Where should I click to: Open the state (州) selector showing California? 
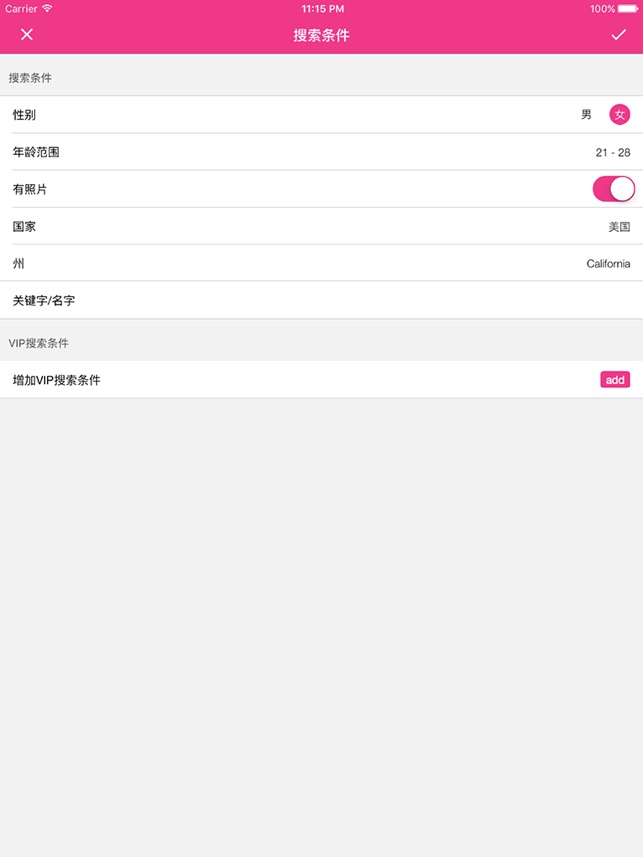(x=322, y=264)
